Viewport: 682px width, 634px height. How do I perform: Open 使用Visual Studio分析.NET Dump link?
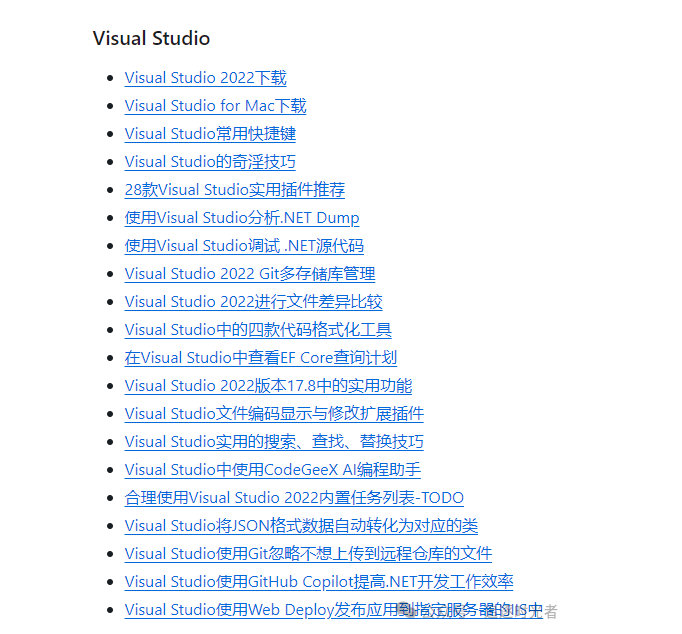coord(241,218)
